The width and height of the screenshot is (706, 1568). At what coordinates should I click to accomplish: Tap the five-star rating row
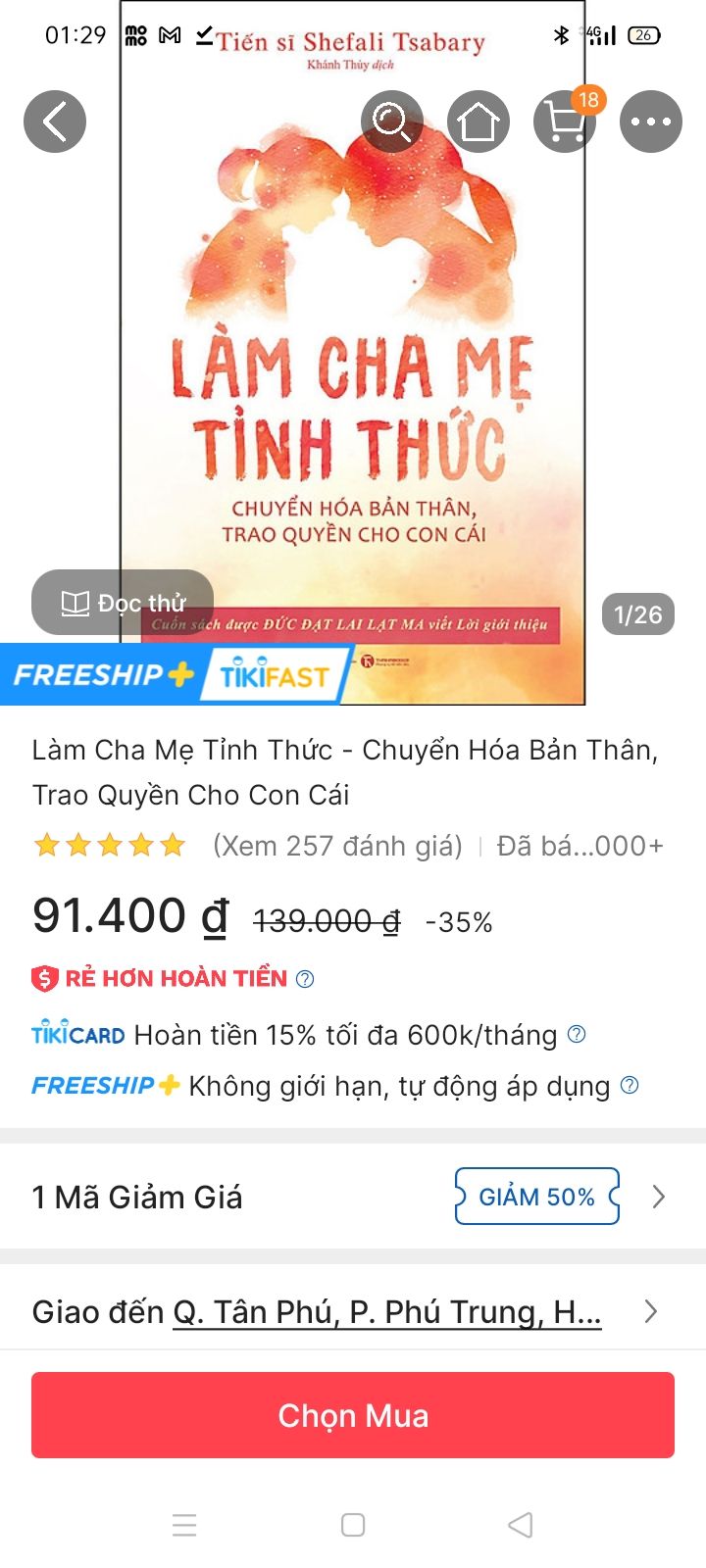(109, 844)
